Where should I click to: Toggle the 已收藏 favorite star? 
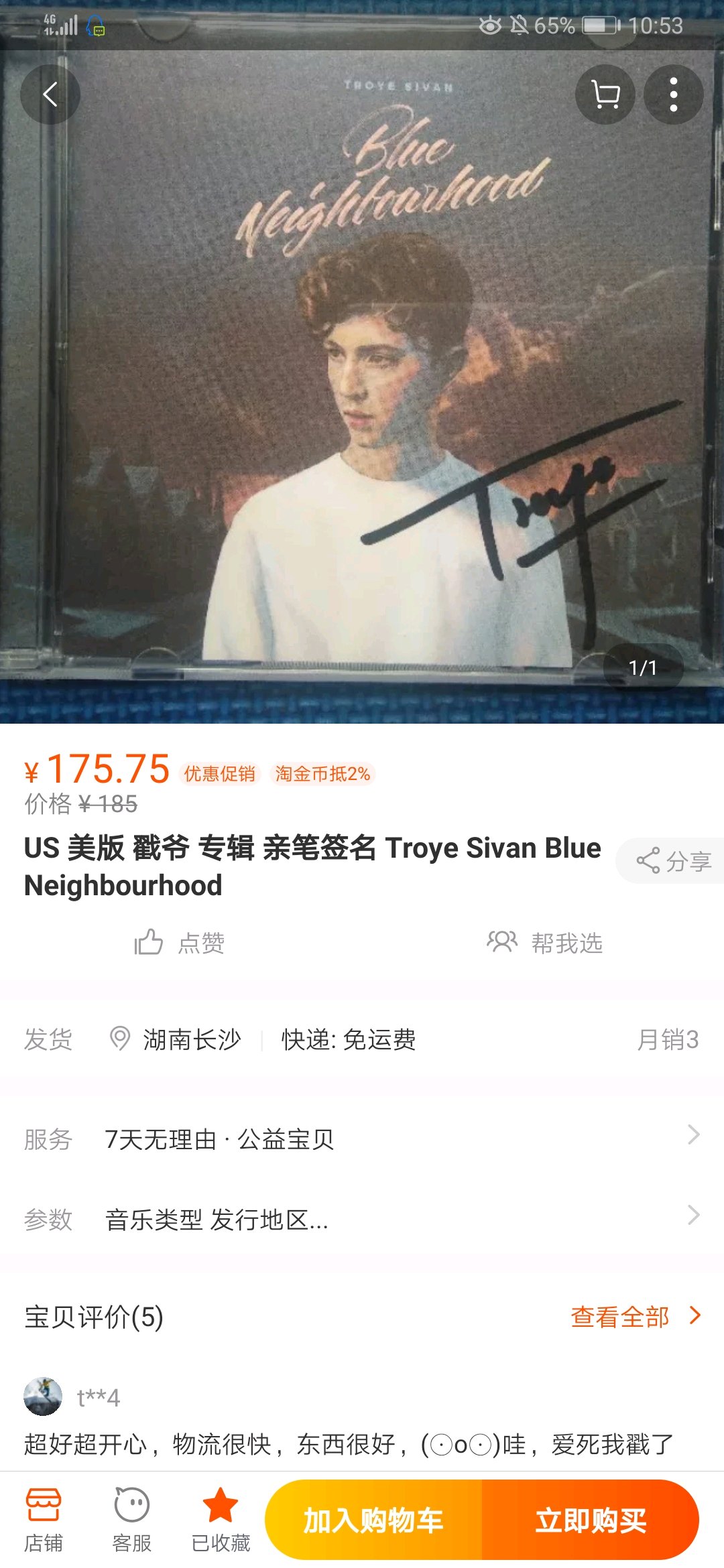pos(221,1520)
